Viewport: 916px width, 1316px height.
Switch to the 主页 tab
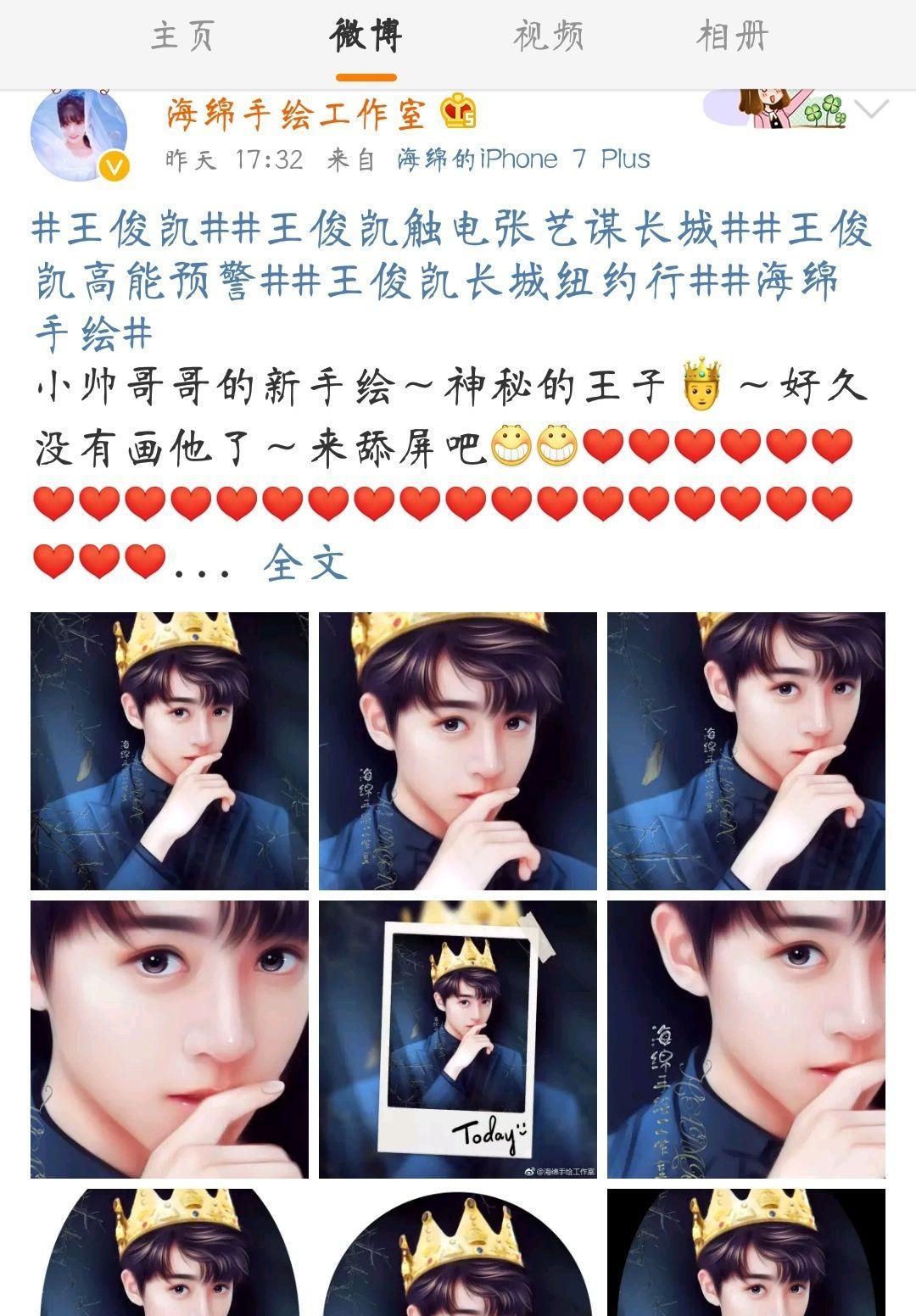(x=182, y=36)
